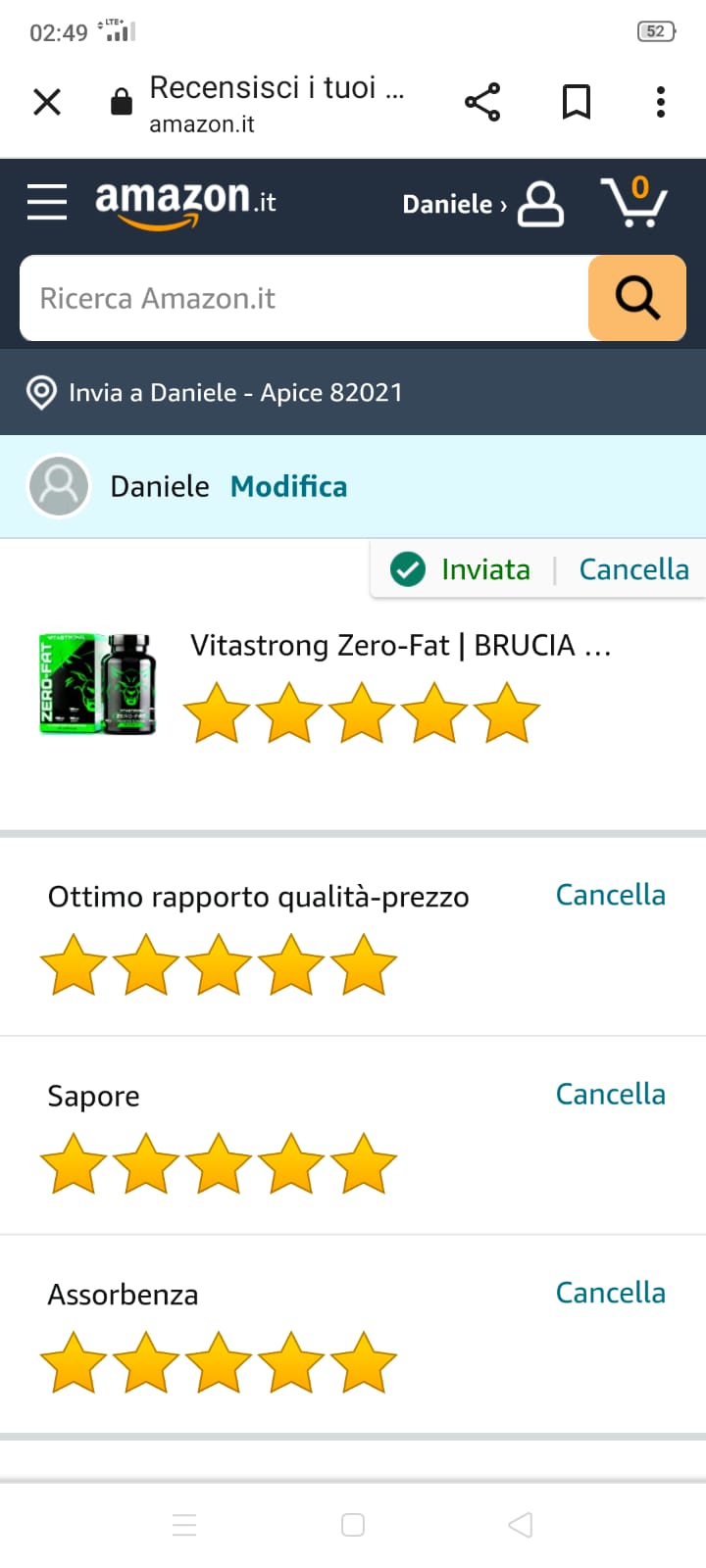Tap the orange search magnifier button

[637, 298]
